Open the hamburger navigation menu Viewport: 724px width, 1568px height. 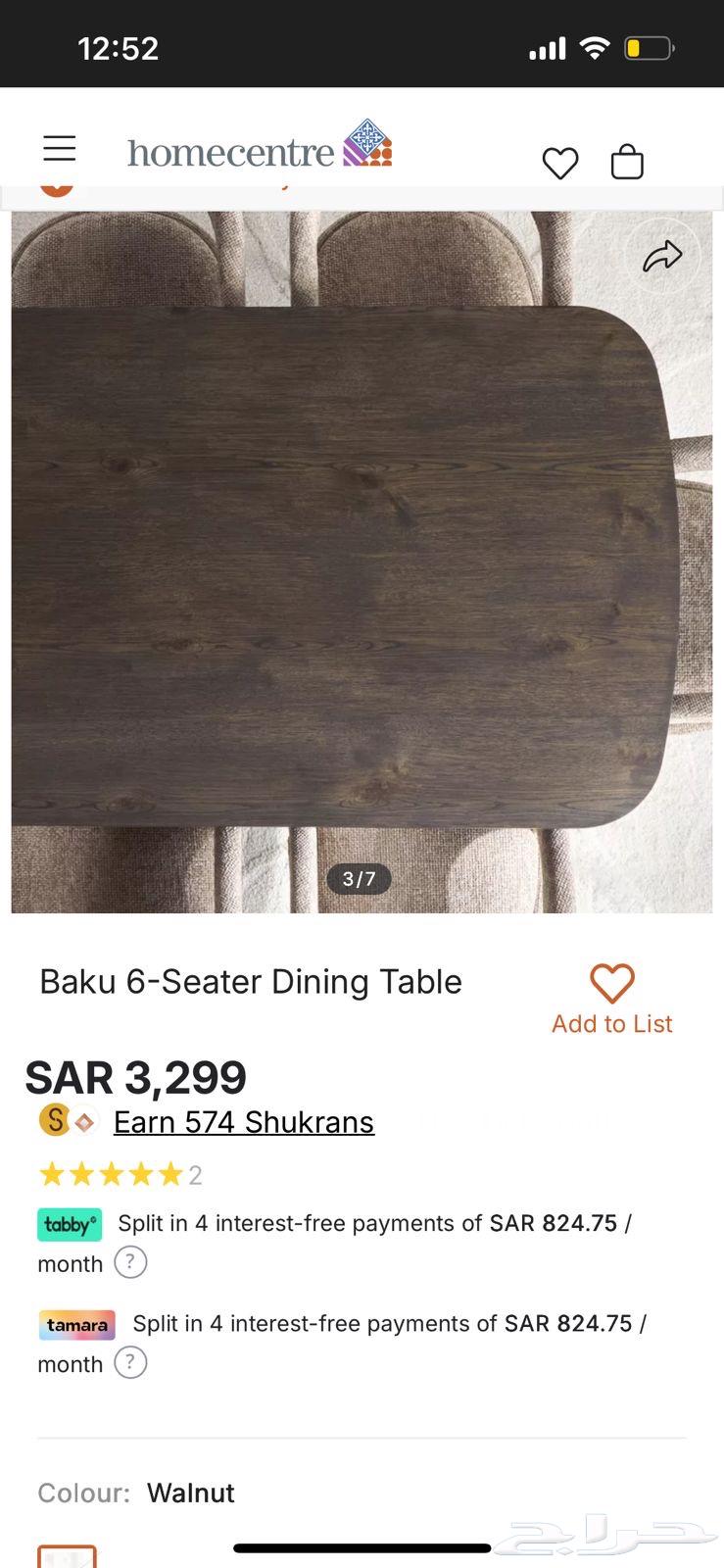click(x=59, y=148)
